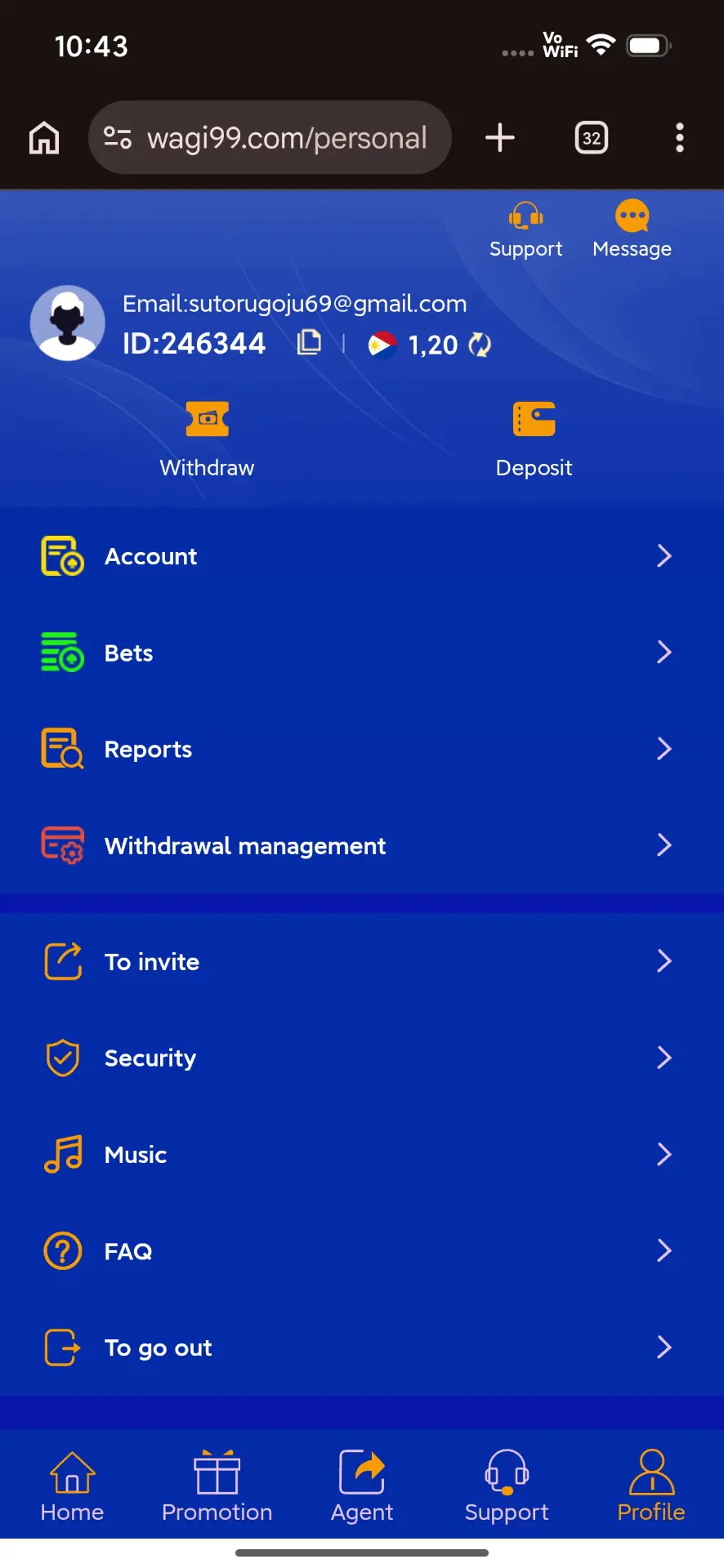Screen dimensions: 724x1568
Task: Open Support in the top header
Action: (525, 230)
